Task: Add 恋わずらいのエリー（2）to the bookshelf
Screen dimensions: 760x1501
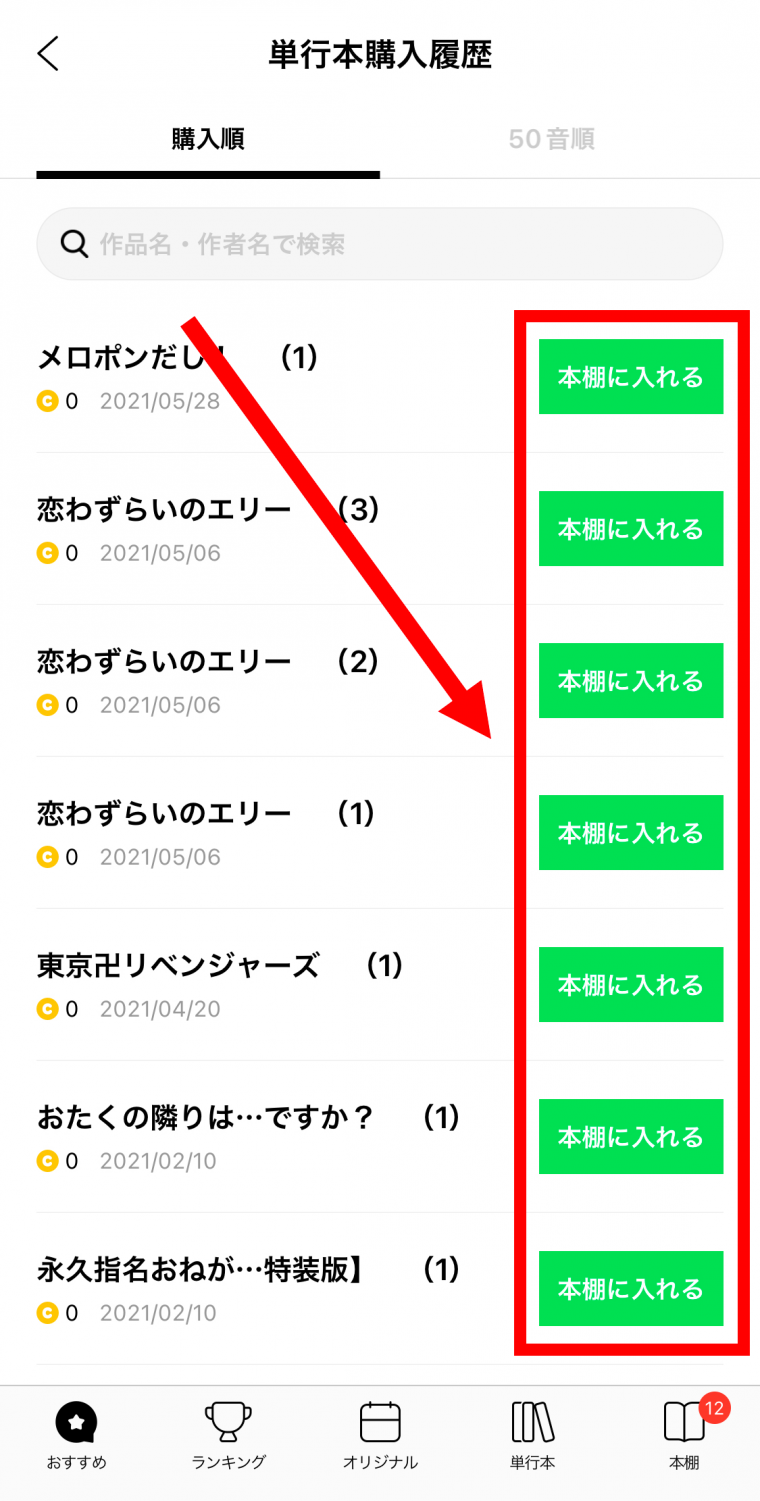Action: tap(631, 681)
